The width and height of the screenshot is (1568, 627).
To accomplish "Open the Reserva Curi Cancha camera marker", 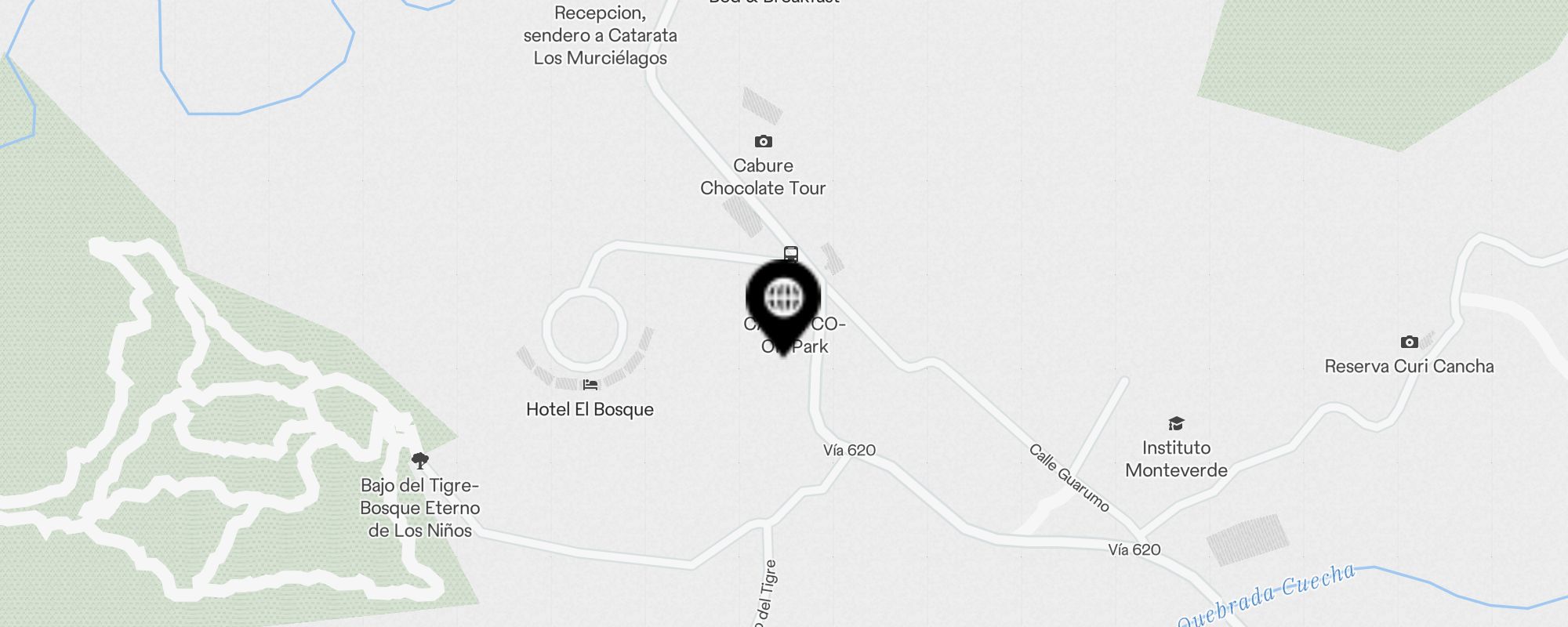I will (x=1409, y=342).
